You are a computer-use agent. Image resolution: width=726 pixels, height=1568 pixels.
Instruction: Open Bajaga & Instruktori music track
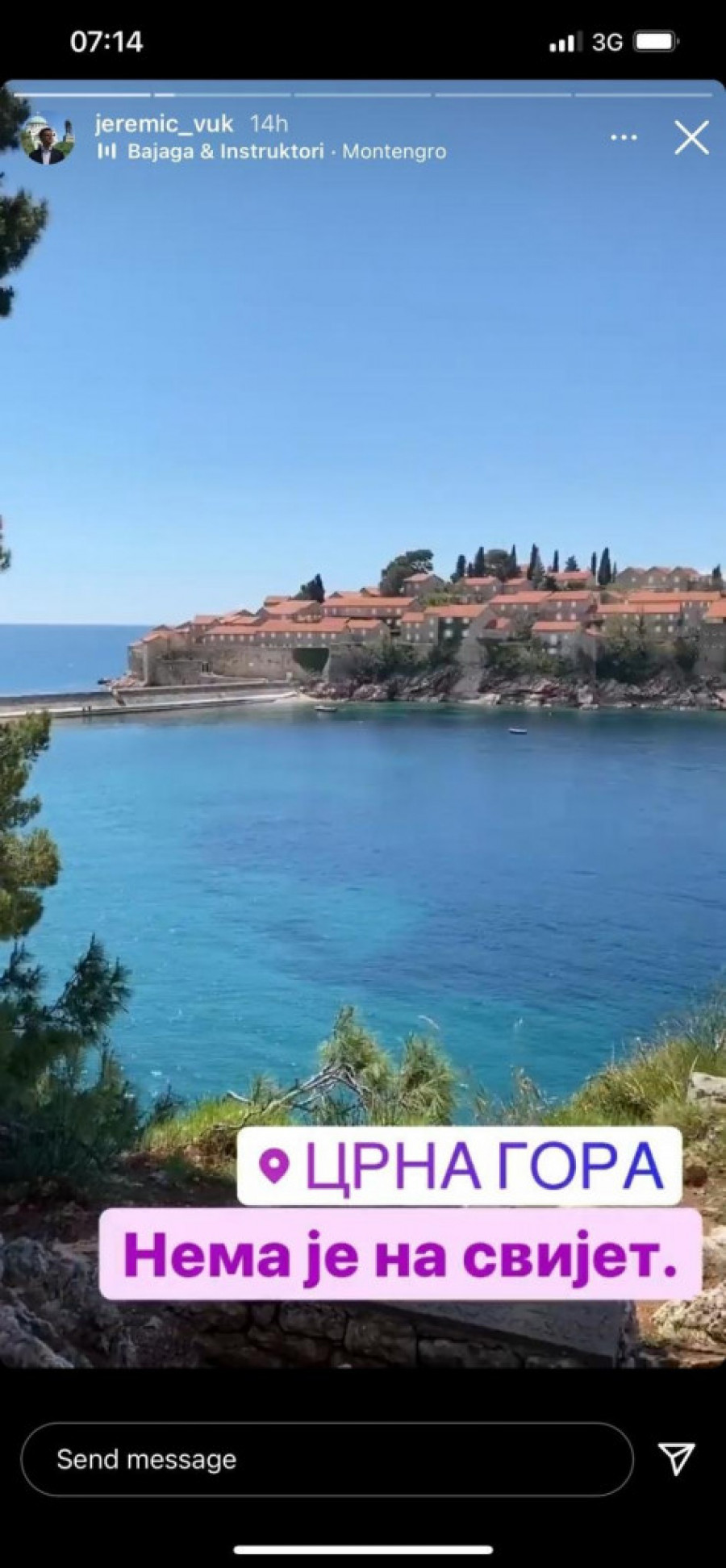pos(224,152)
